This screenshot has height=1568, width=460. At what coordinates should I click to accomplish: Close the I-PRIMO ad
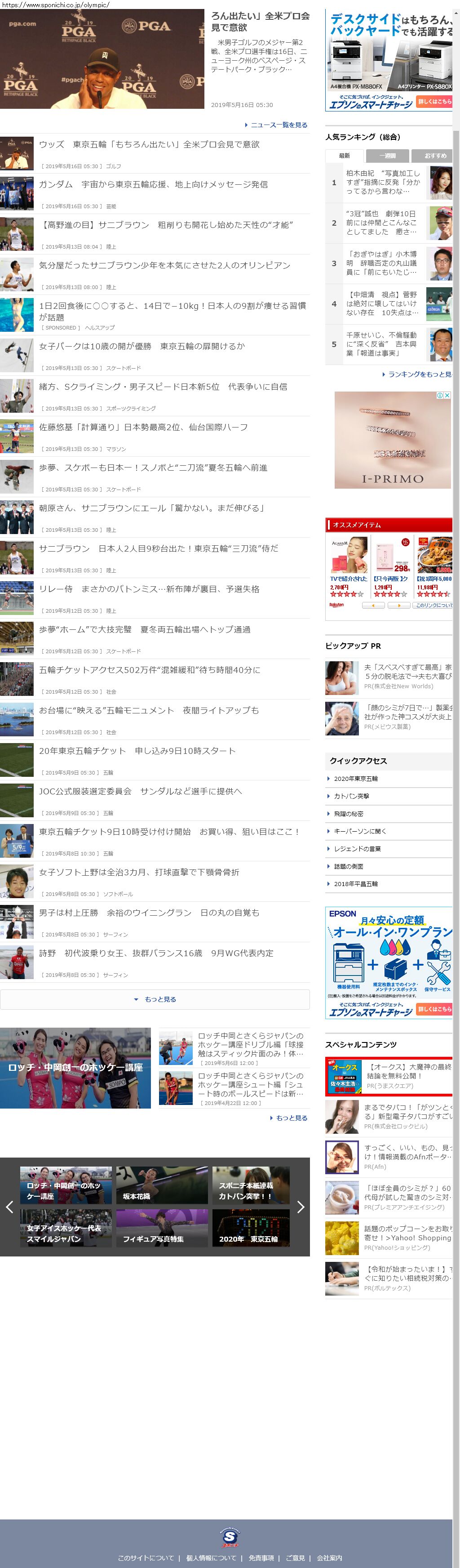pos(447,395)
